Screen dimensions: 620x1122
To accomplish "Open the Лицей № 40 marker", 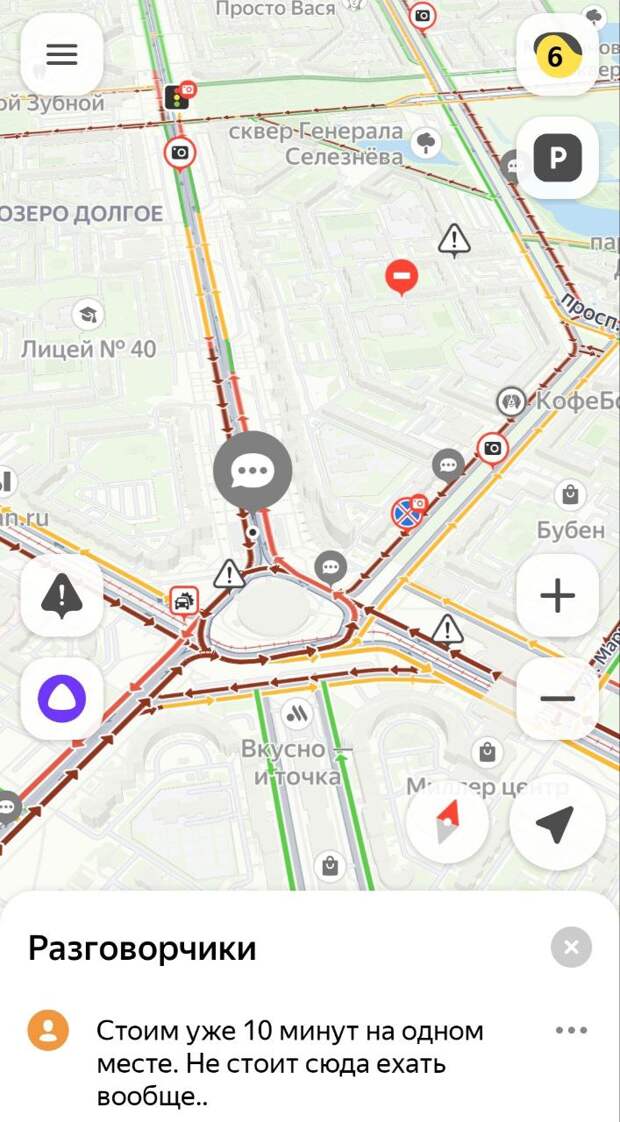I will (x=88, y=315).
